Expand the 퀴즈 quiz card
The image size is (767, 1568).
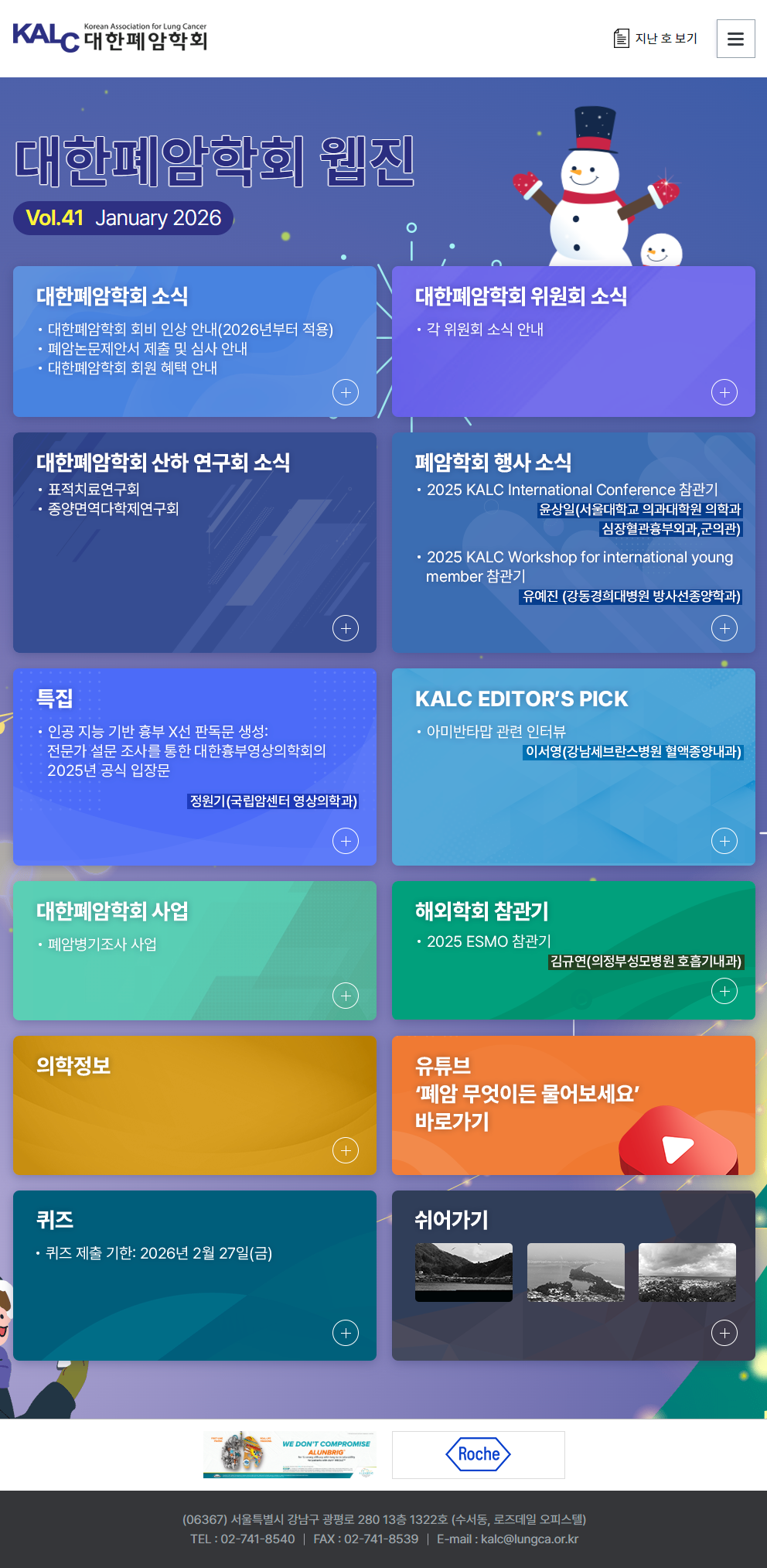[346, 1333]
